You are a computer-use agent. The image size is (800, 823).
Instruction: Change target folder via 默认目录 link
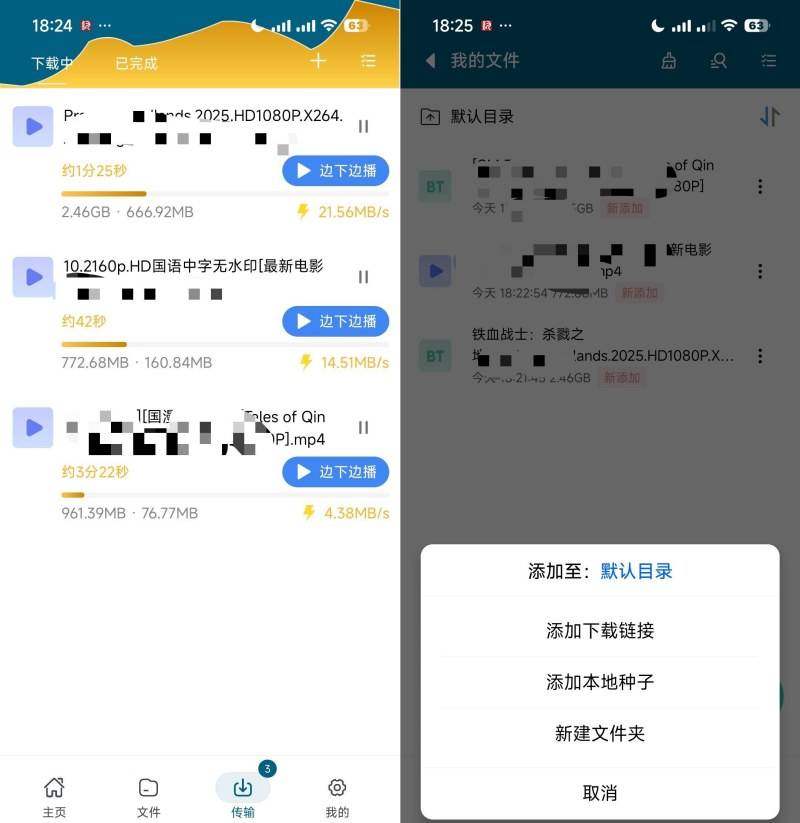pos(636,571)
